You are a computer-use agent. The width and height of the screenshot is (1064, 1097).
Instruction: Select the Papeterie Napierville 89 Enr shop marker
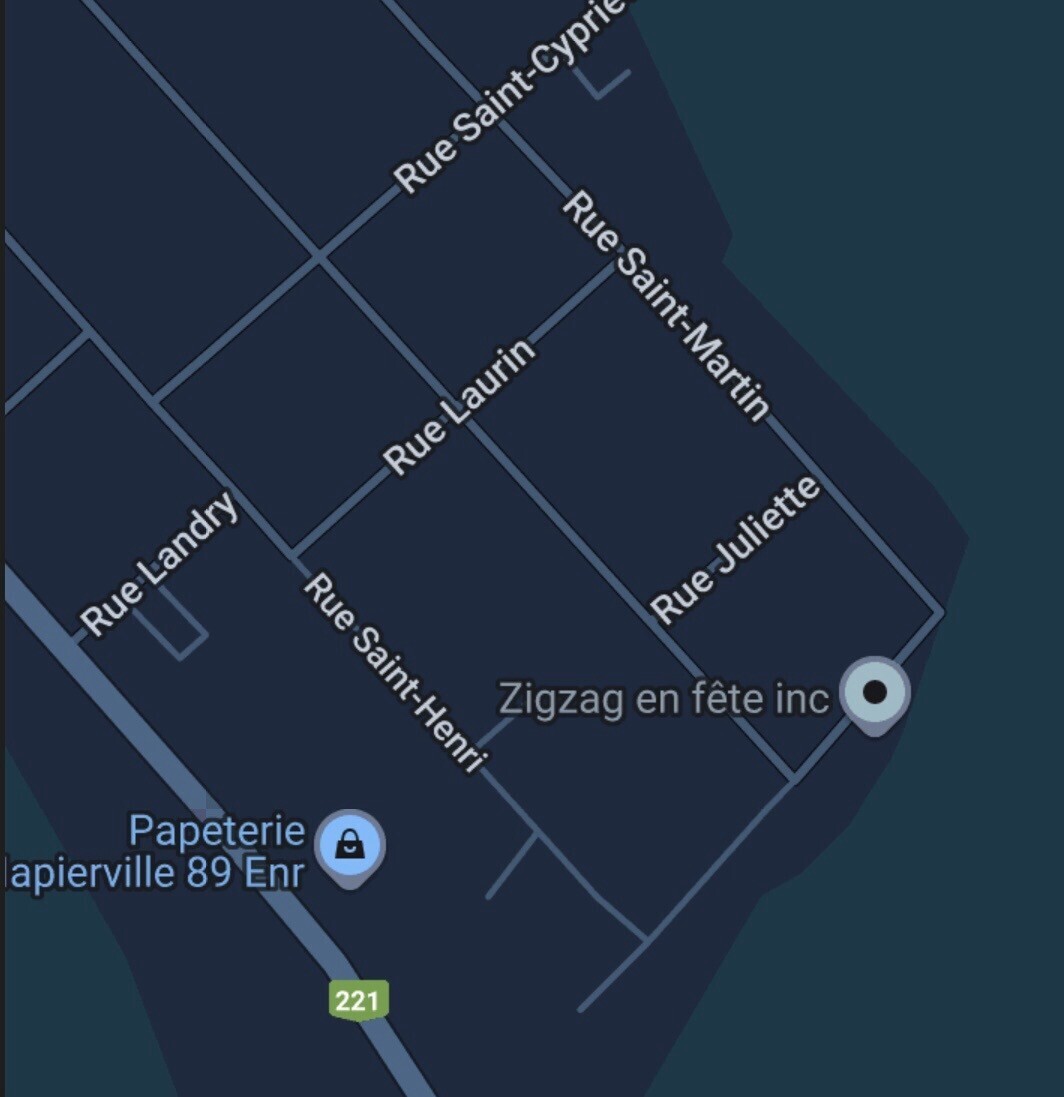point(349,846)
